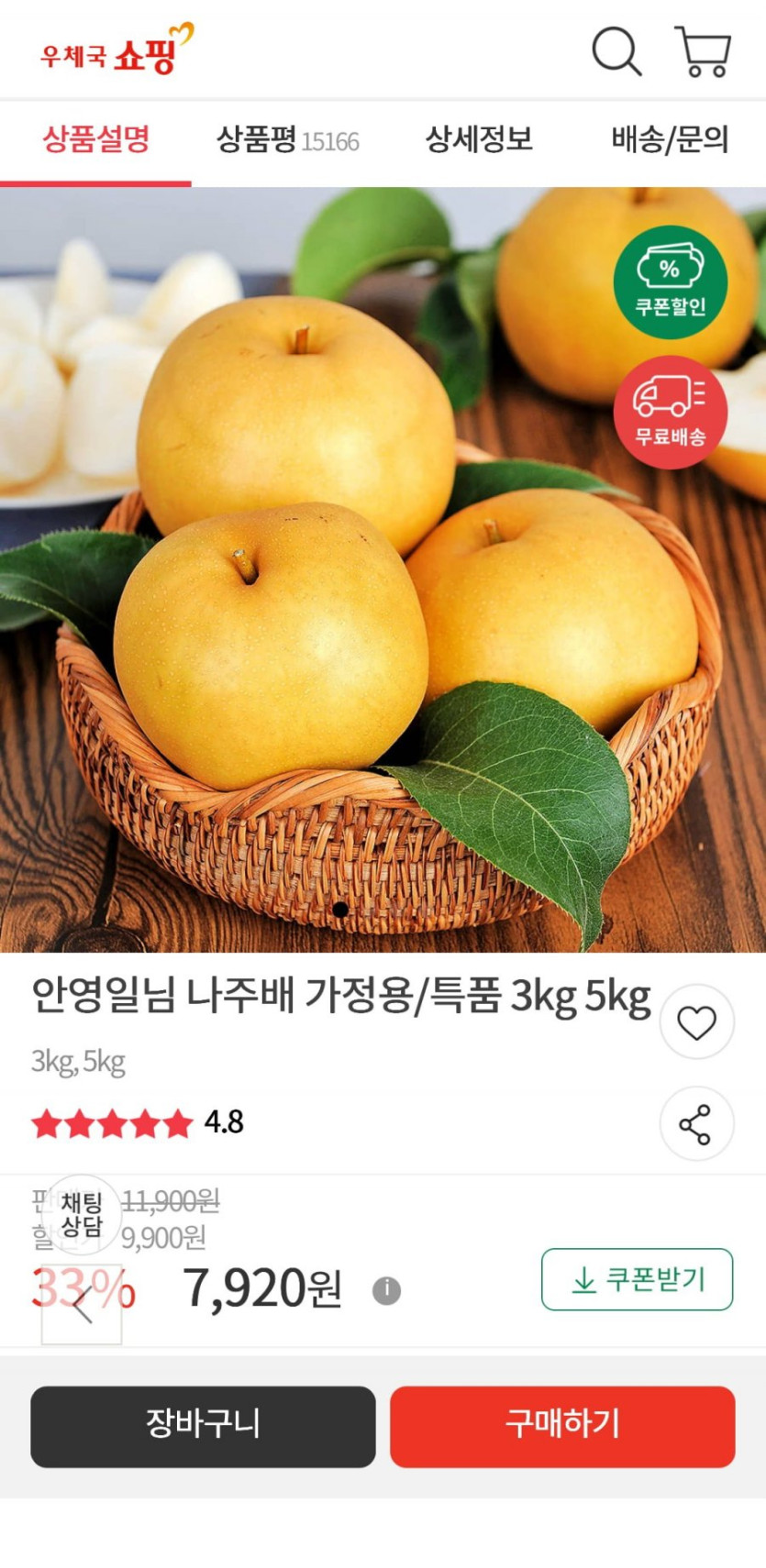
Task: Switch to the 상품설명 tab
Action: pyautogui.click(x=96, y=140)
